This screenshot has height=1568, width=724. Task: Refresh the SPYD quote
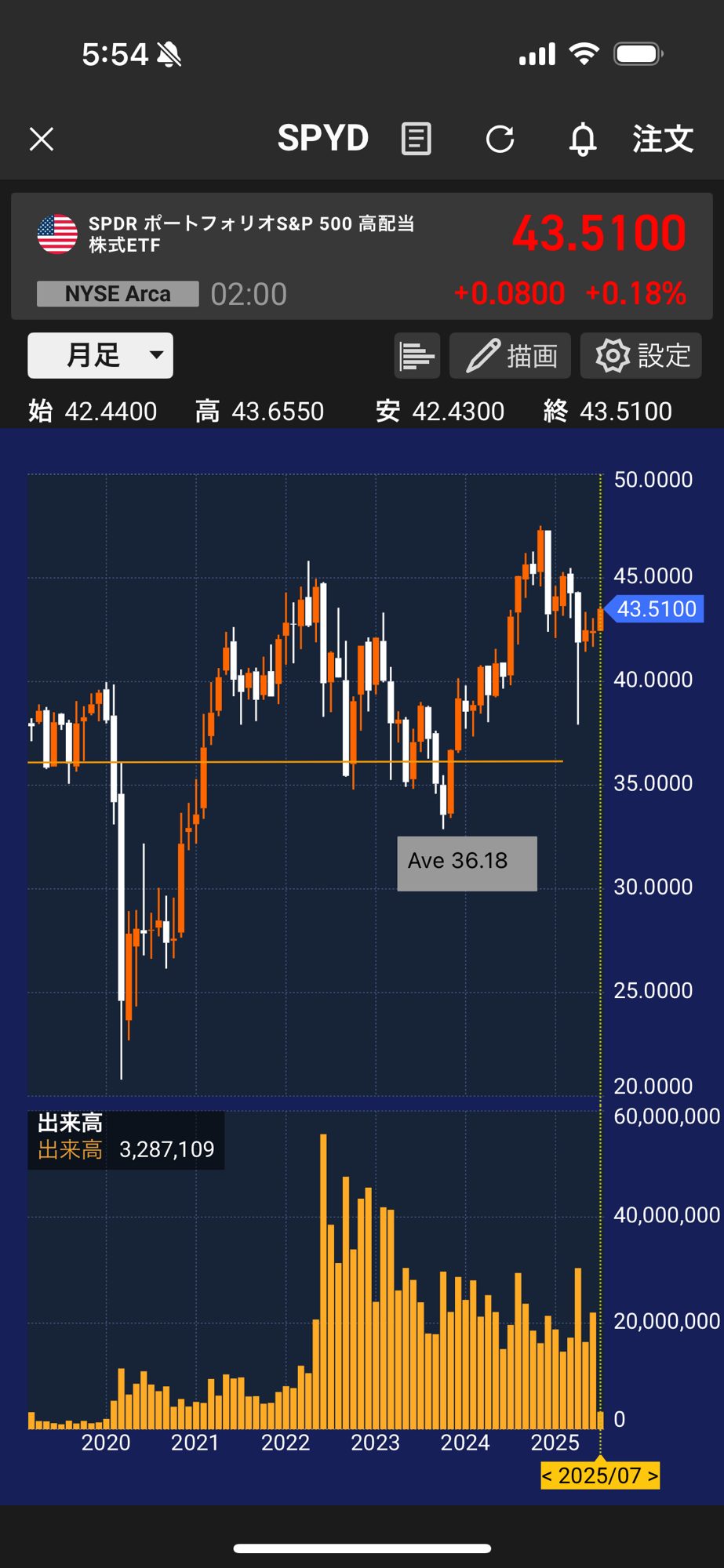click(x=500, y=140)
